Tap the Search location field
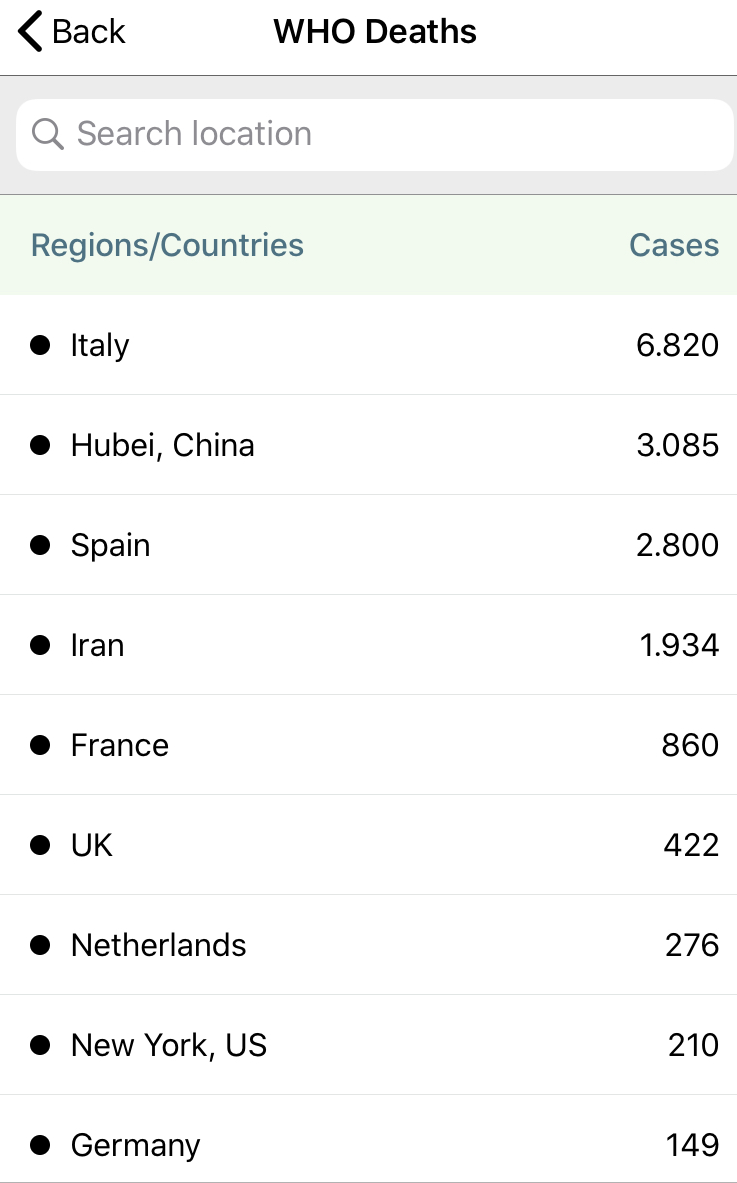The height and width of the screenshot is (1183, 737). [x=375, y=134]
